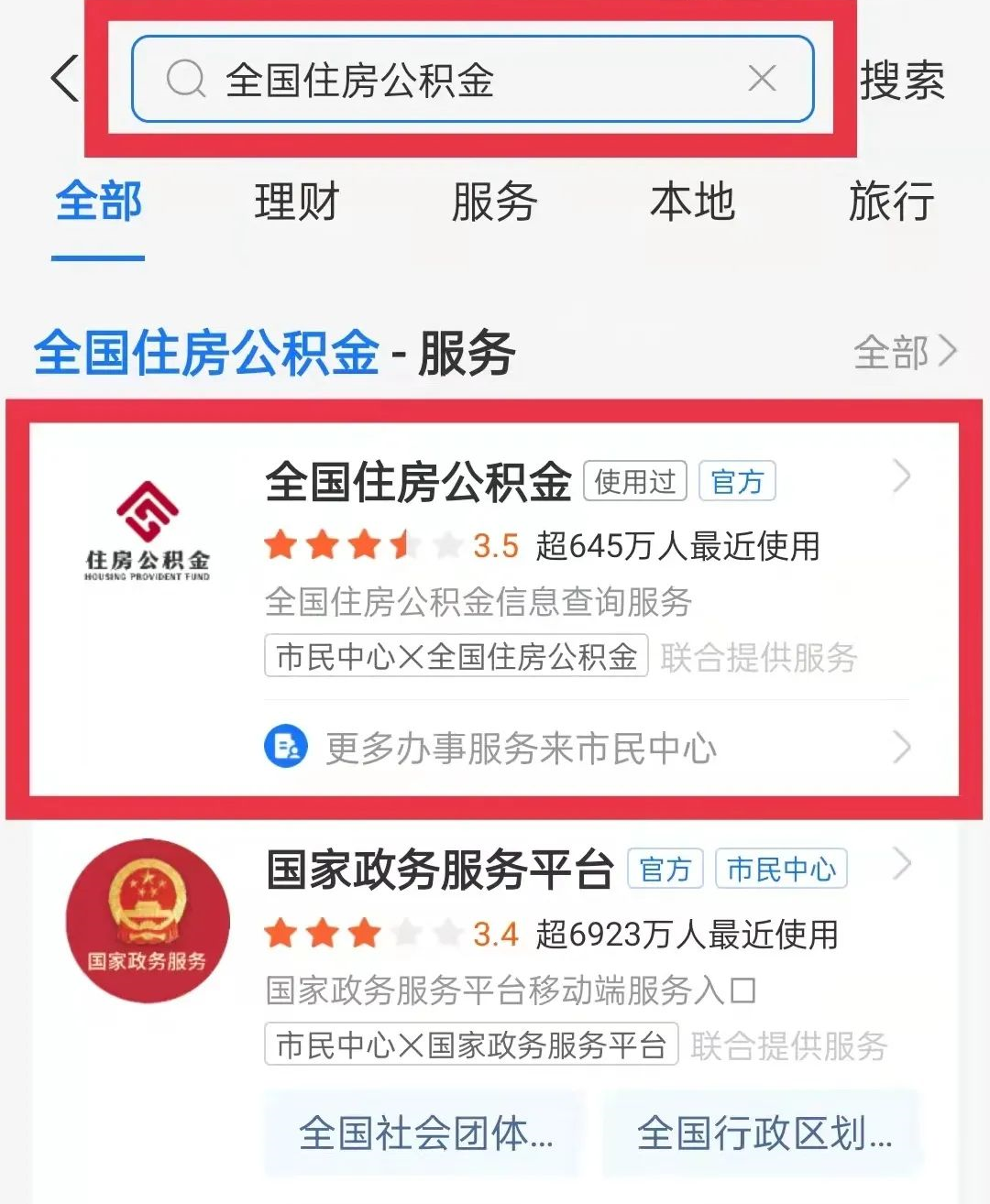Switch to the 本地 tab

692,202
